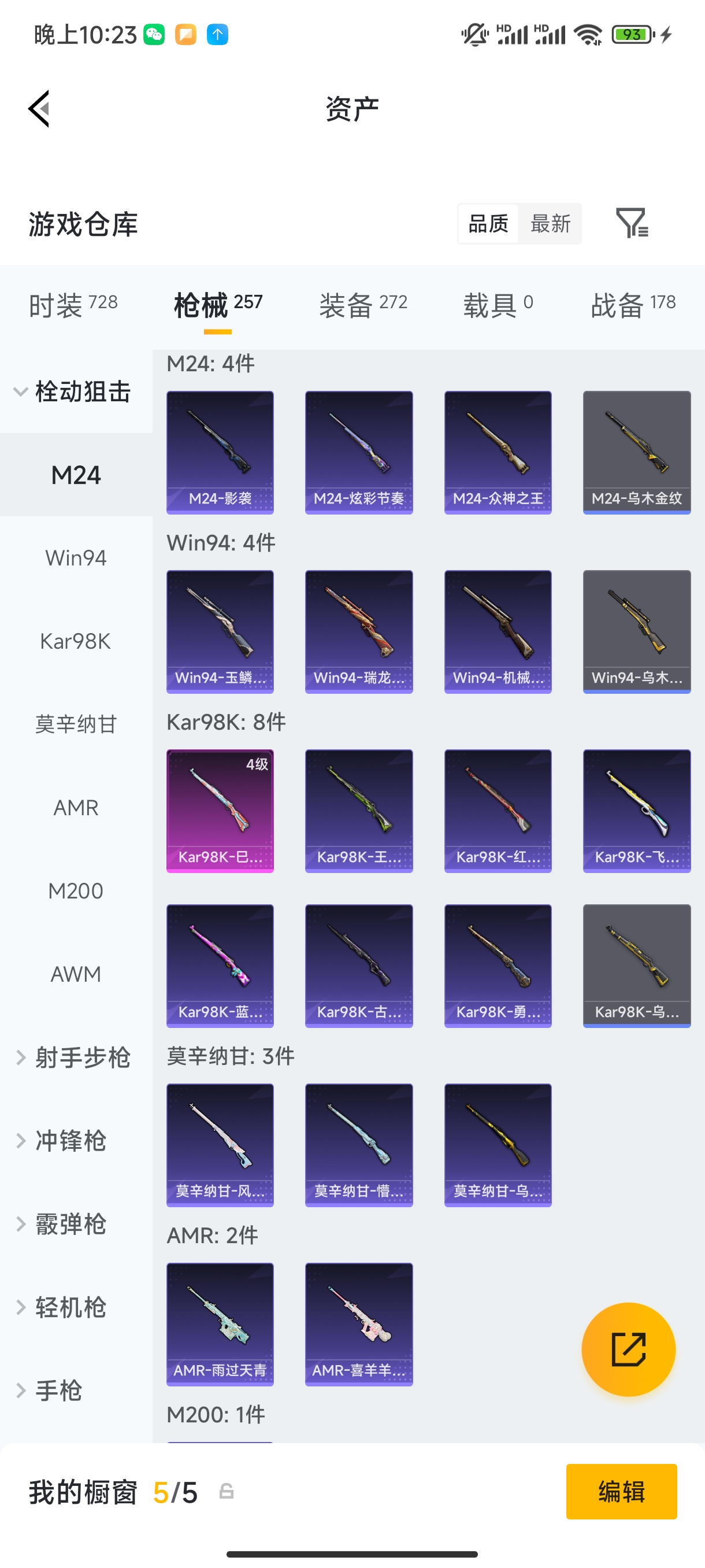Open the 载具 tab
This screenshot has height=1568, width=705.
point(498,304)
